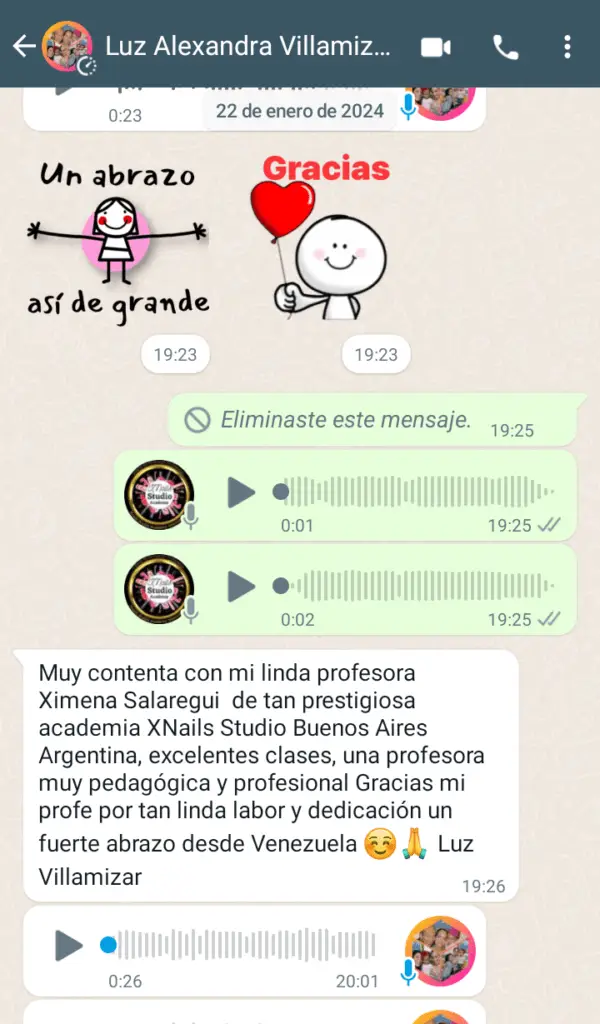600x1024 pixels.
Task: Play the received 0:26 voice message
Action: [x=68, y=945]
